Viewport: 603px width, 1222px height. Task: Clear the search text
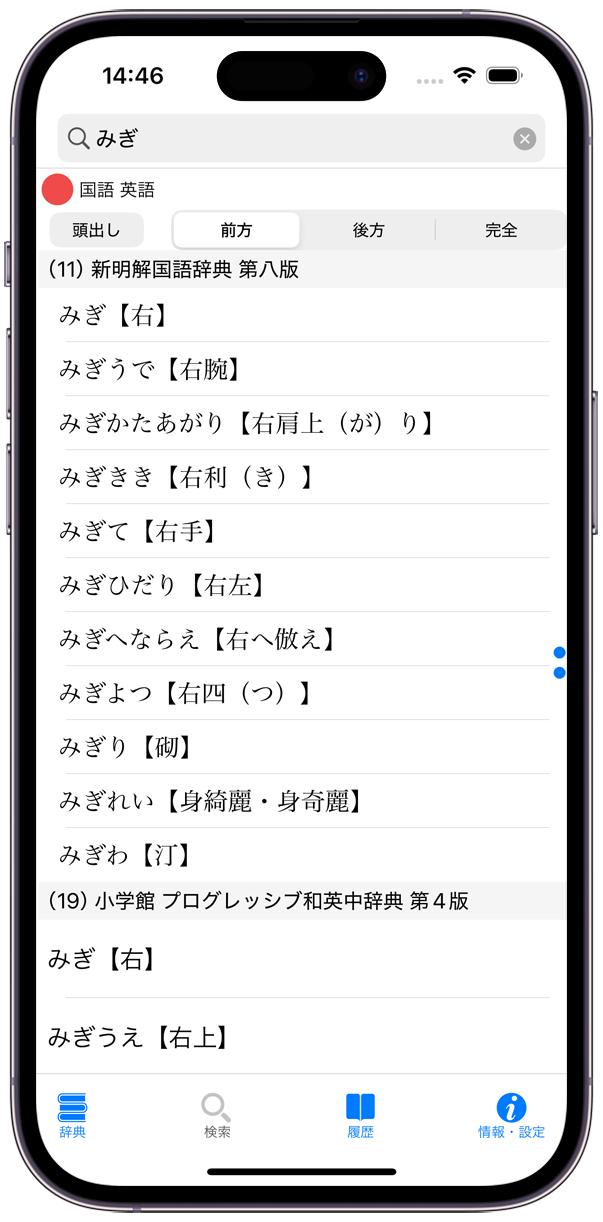pyautogui.click(x=524, y=139)
